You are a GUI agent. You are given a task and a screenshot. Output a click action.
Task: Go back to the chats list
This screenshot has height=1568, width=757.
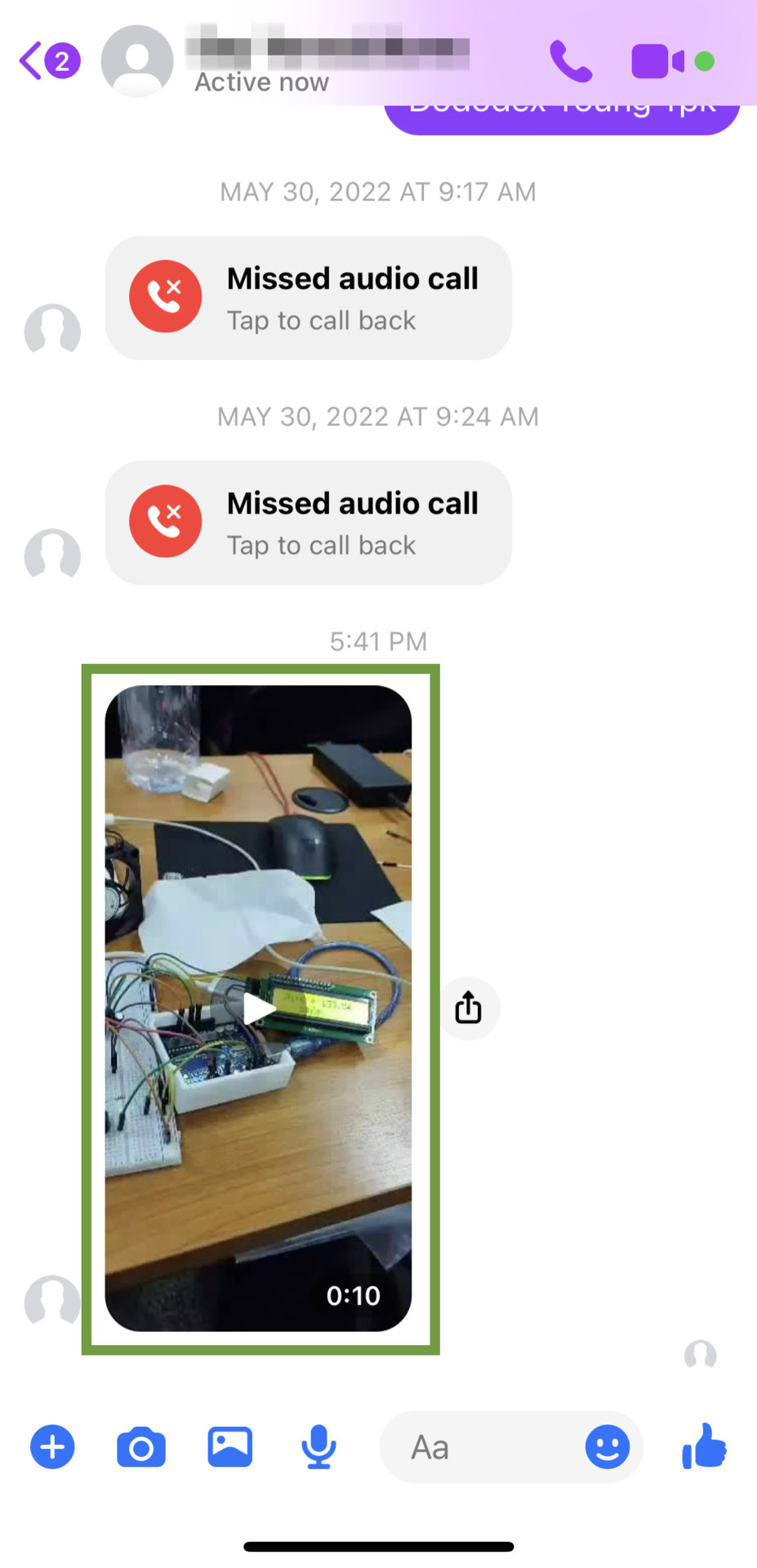pyautogui.click(x=33, y=61)
